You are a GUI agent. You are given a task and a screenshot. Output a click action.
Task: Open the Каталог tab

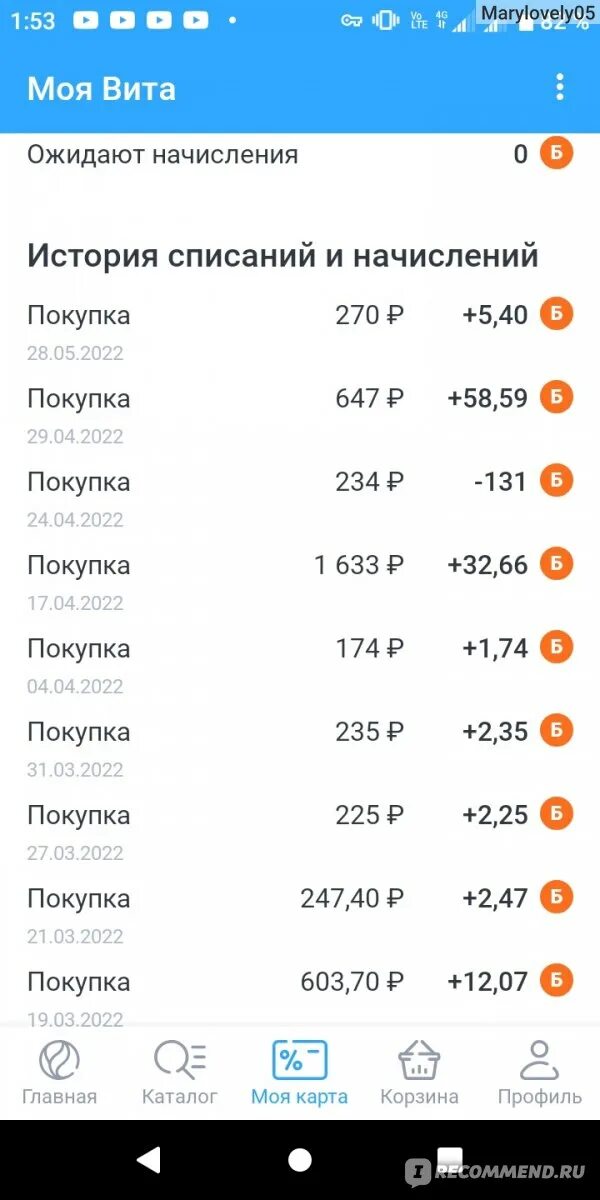(x=180, y=1072)
